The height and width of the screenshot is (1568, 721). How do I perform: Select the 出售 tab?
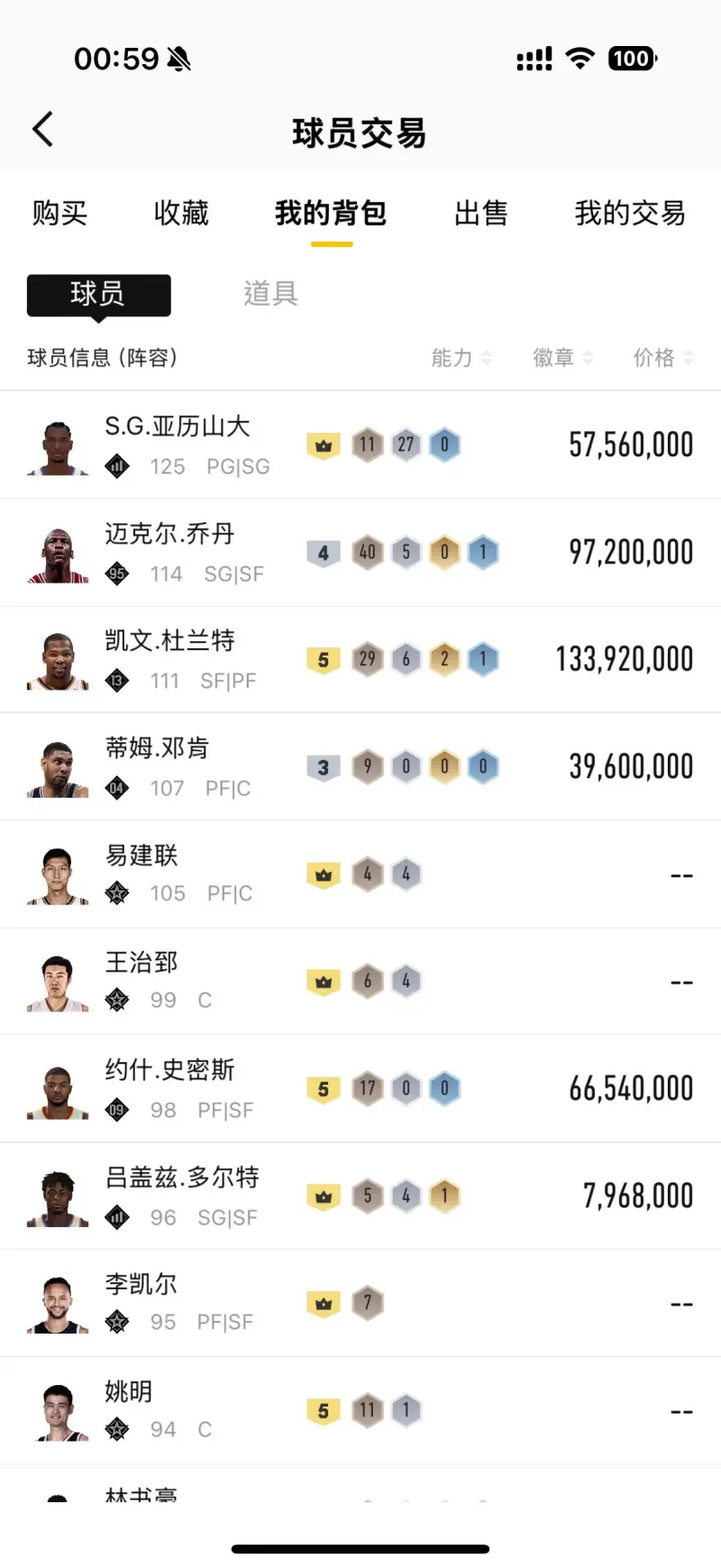481,214
